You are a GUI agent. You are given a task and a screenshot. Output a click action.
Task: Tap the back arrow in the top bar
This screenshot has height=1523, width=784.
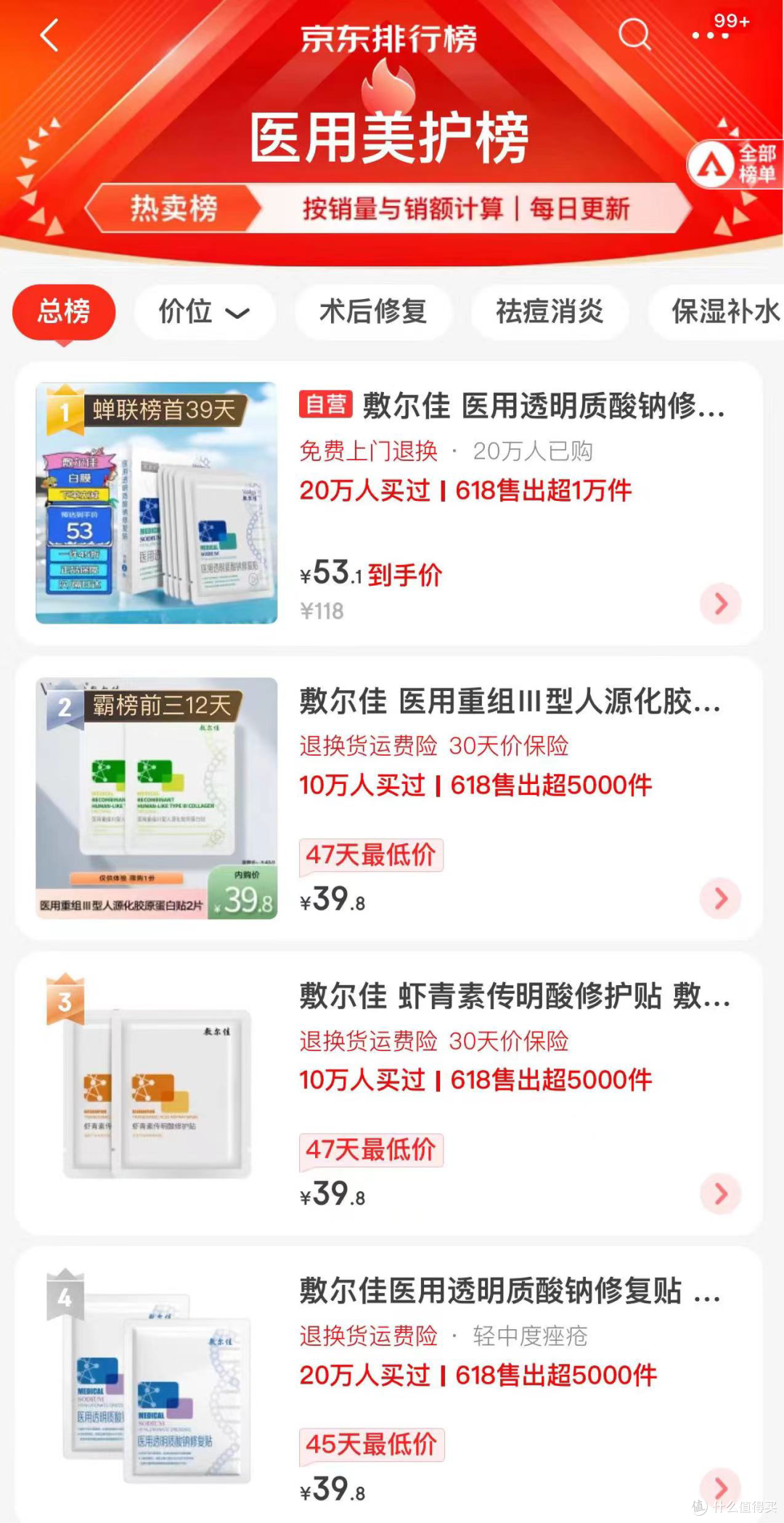pos(49,36)
